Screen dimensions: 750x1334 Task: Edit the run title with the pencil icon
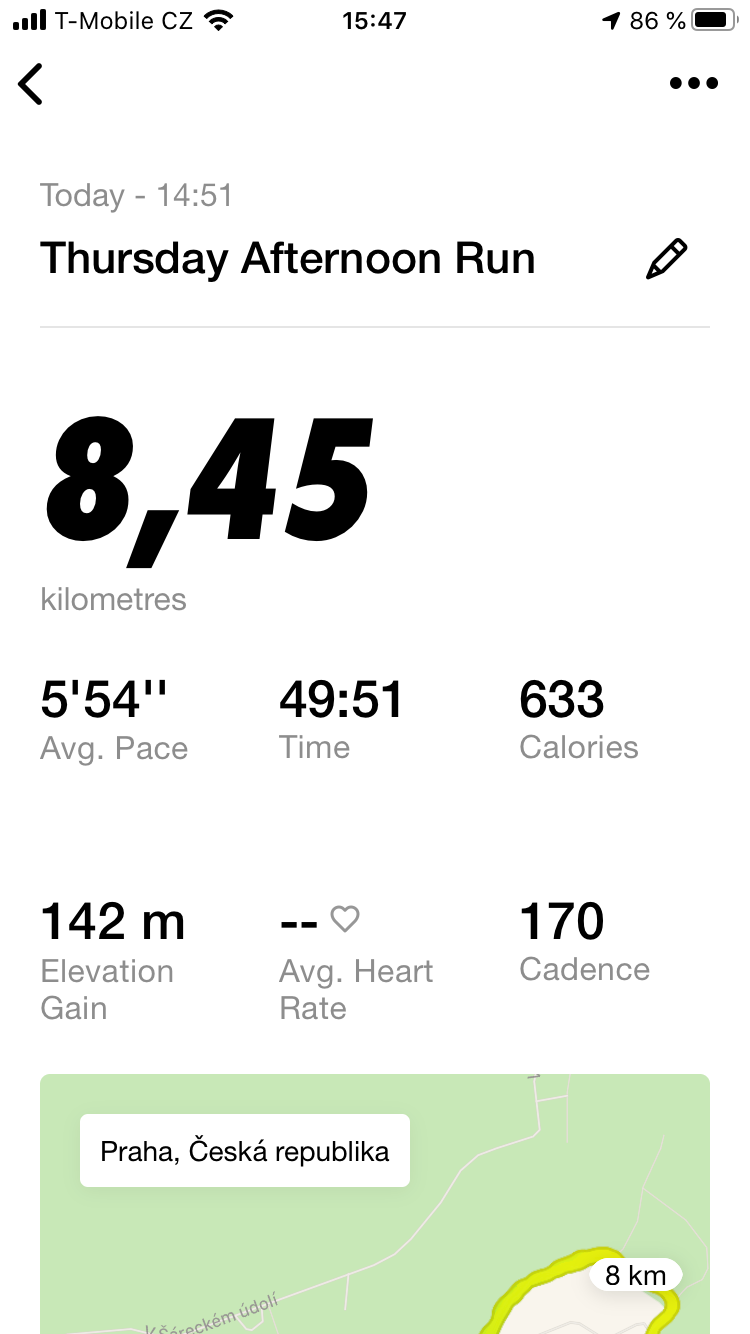pos(667,259)
